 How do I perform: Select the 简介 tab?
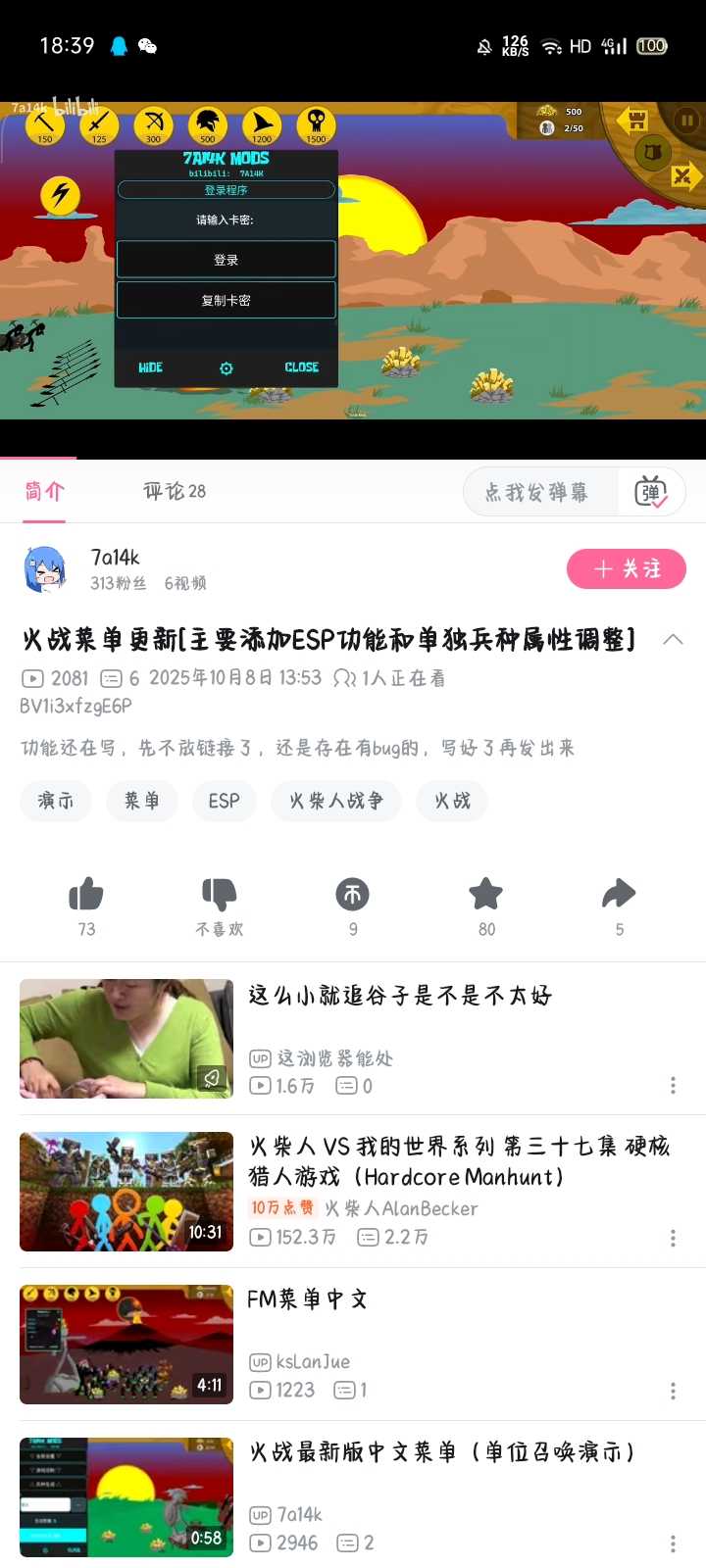(44, 491)
